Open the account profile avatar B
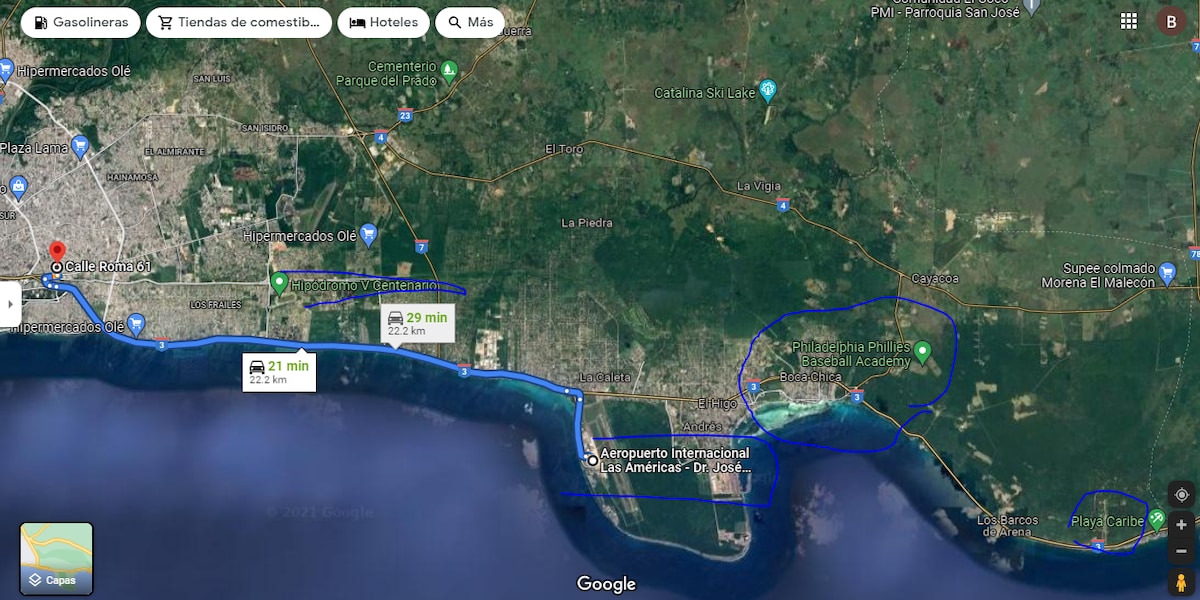 [1170, 21]
